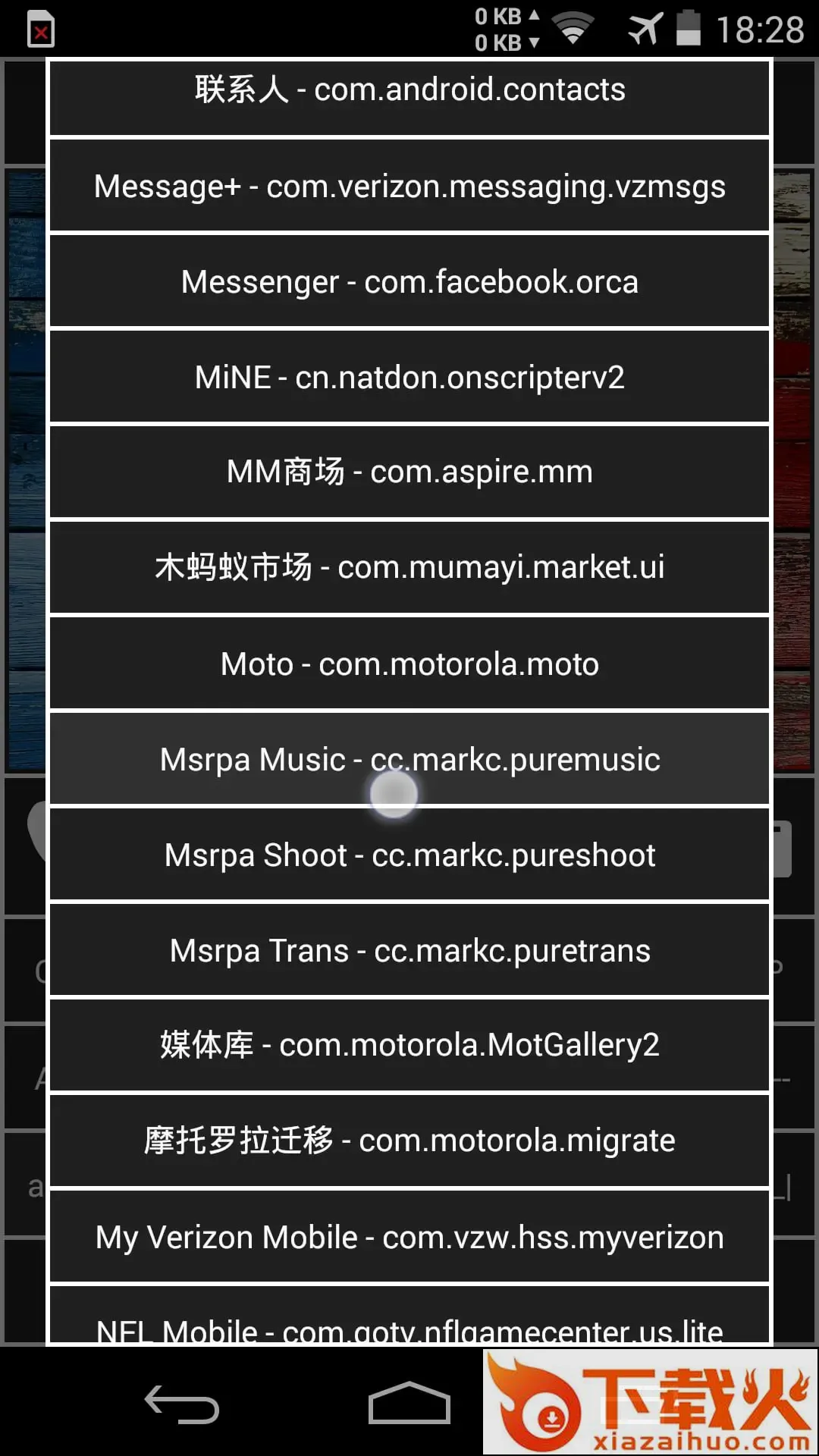Choose 摩托罗拉迁移 com.motorola.migrate
The image size is (819, 1456).
click(409, 1141)
